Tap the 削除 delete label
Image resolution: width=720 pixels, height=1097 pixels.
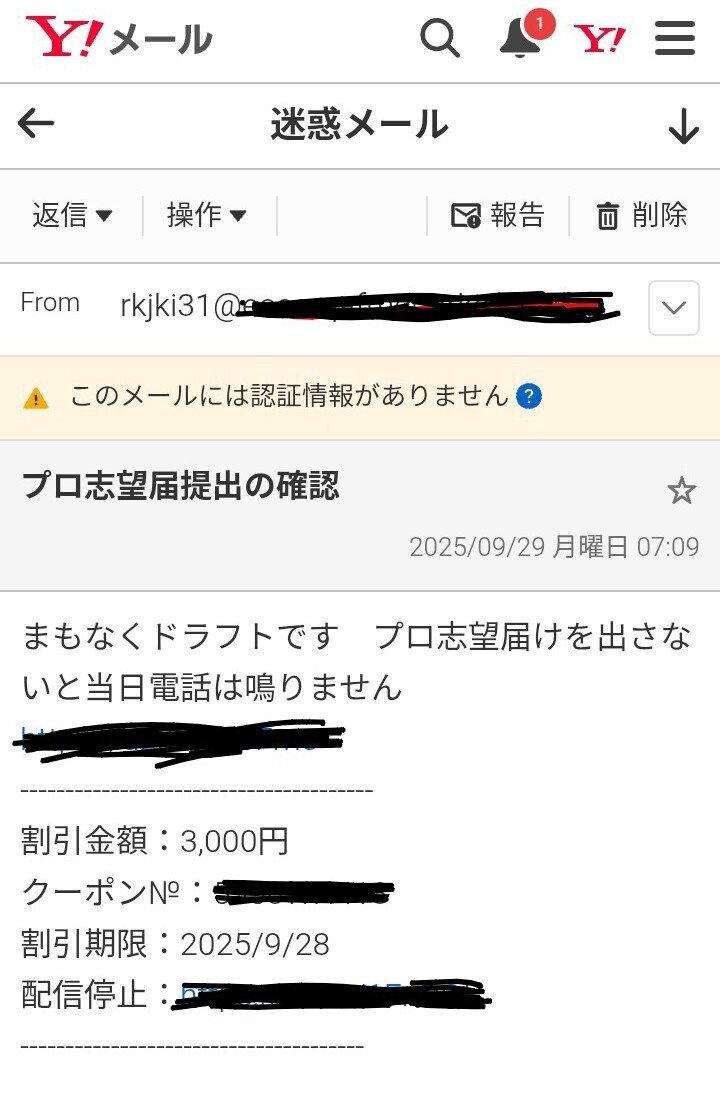[661, 214]
